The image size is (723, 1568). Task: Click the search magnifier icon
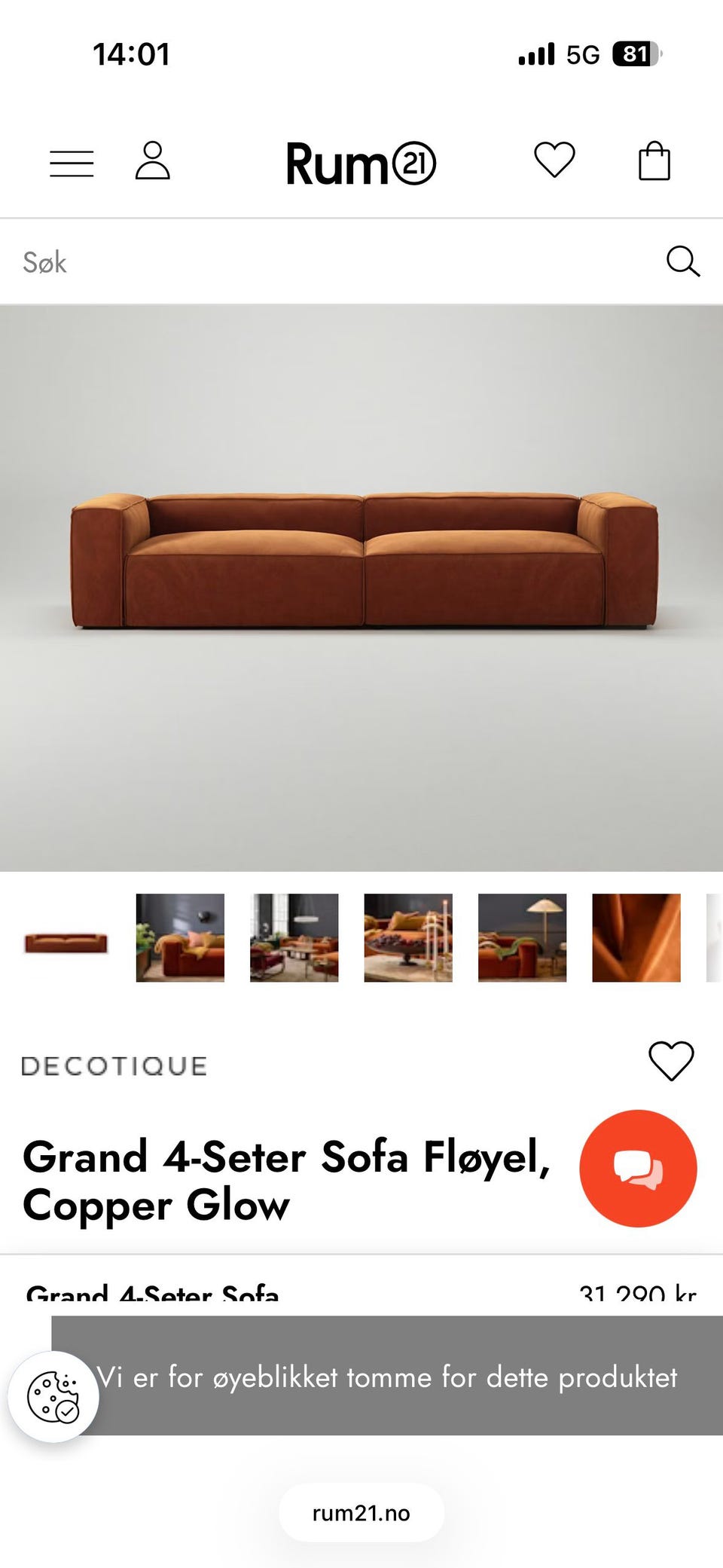[x=682, y=261]
